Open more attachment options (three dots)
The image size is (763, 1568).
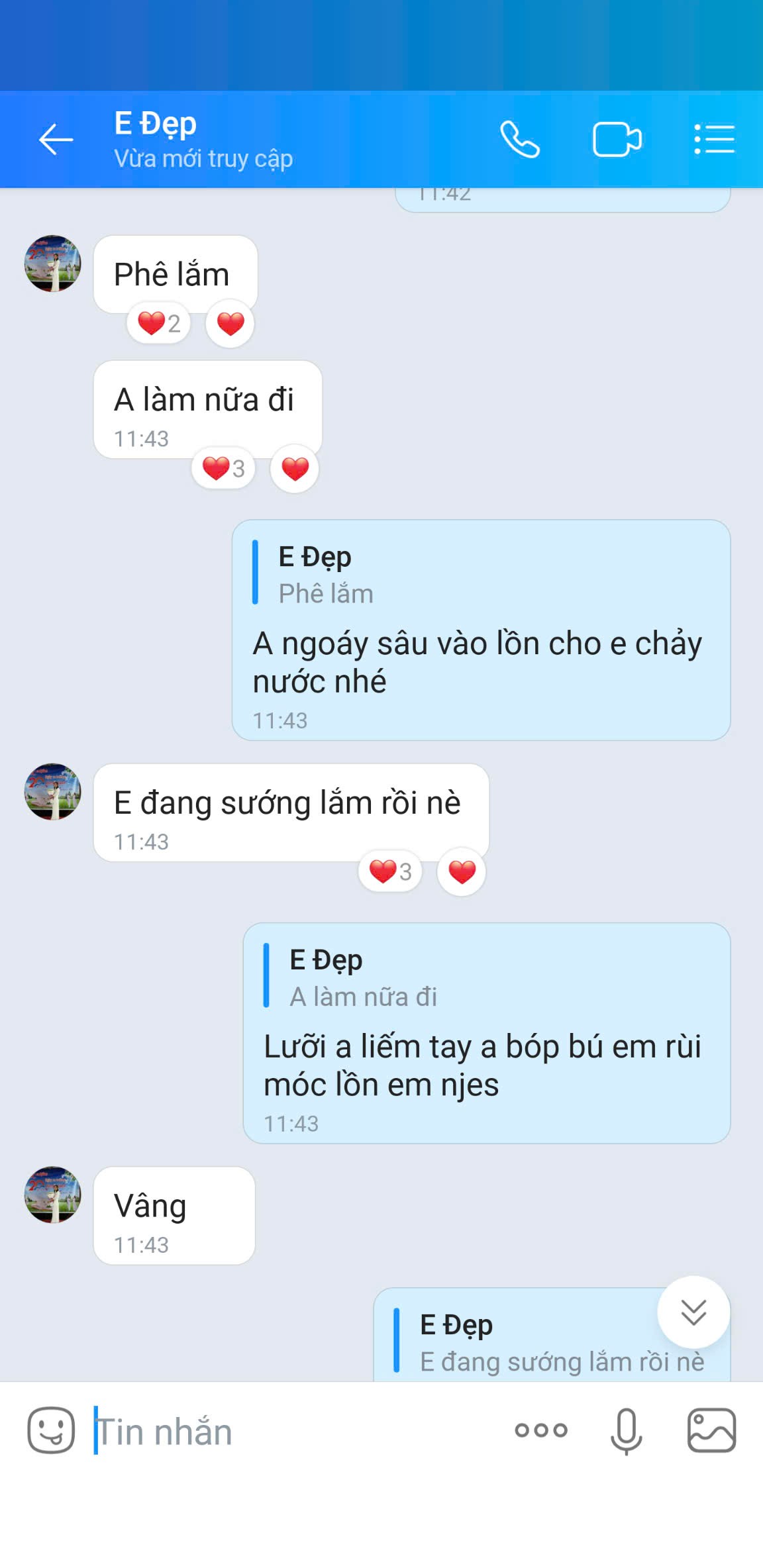(541, 1430)
